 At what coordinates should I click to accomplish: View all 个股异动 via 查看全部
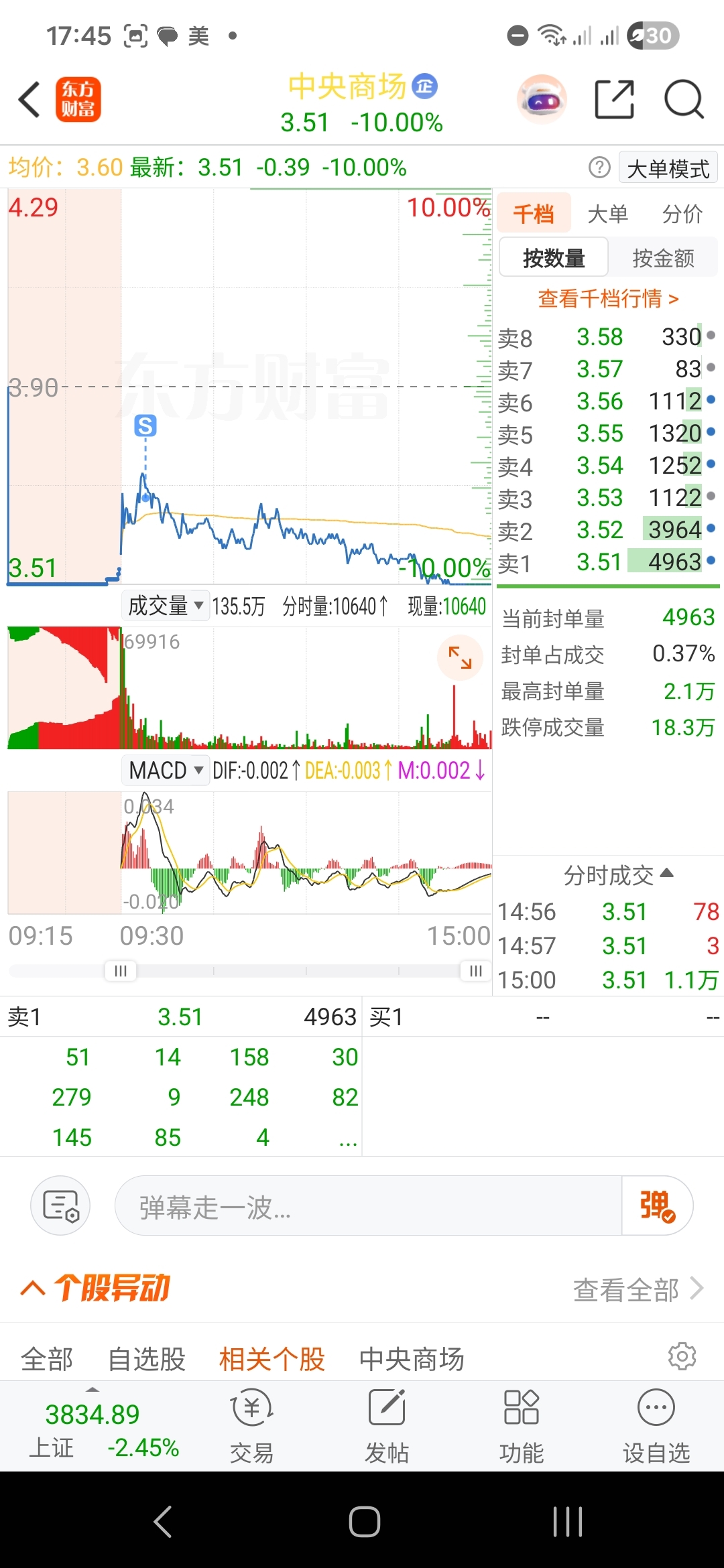click(637, 1290)
